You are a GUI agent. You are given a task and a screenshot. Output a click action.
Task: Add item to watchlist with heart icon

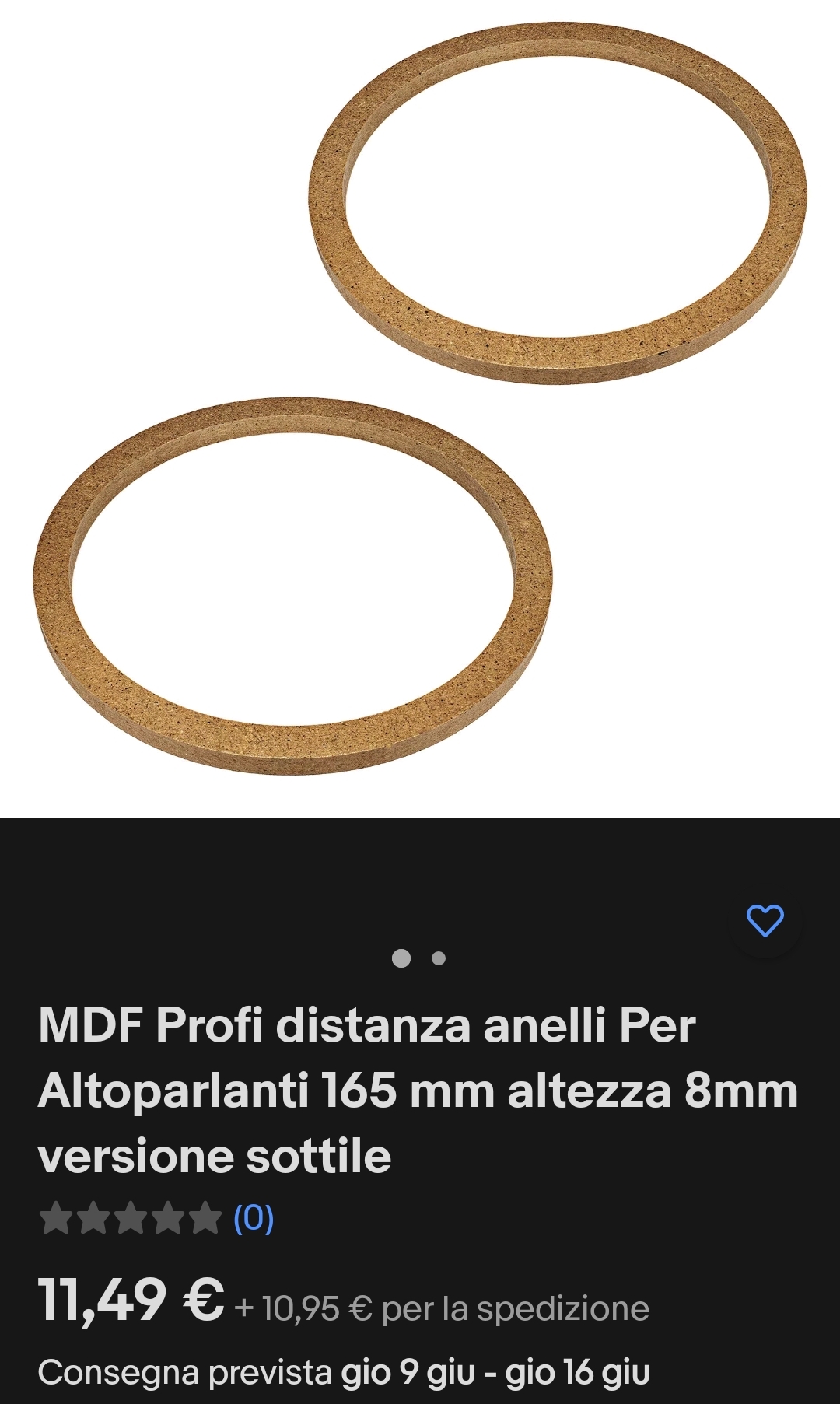click(x=765, y=921)
